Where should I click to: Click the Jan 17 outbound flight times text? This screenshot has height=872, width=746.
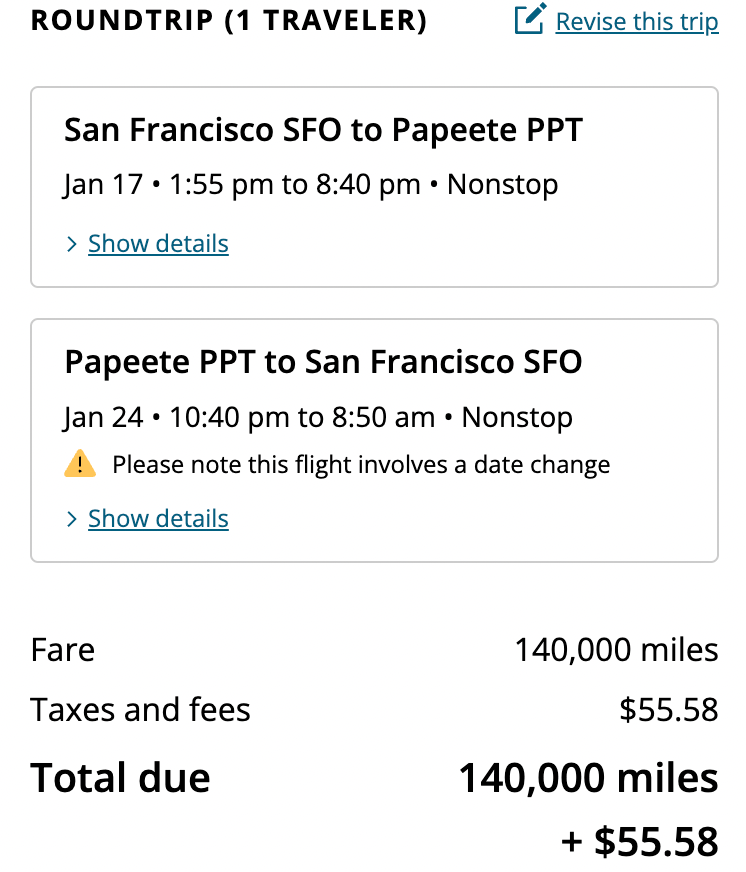tap(311, 184)
